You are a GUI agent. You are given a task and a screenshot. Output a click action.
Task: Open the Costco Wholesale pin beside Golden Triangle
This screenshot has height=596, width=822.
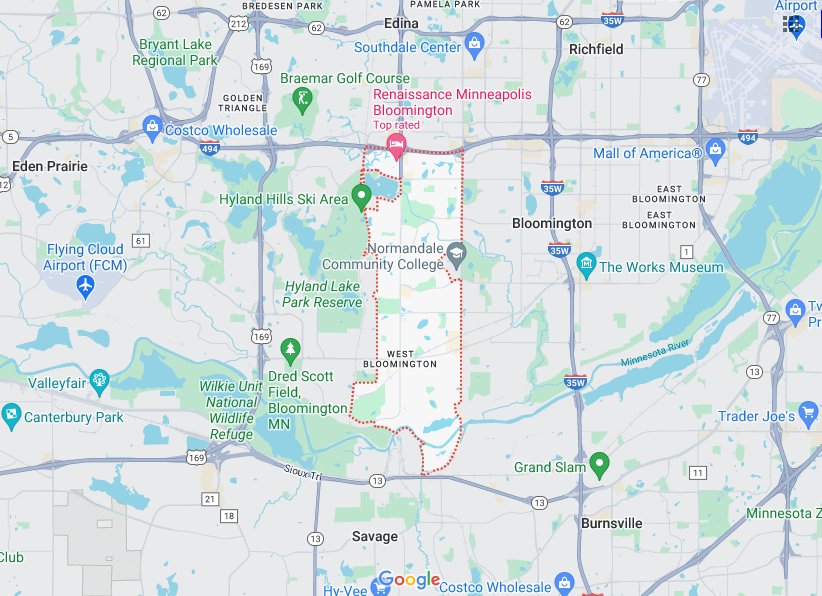click(x=152, y=128)
